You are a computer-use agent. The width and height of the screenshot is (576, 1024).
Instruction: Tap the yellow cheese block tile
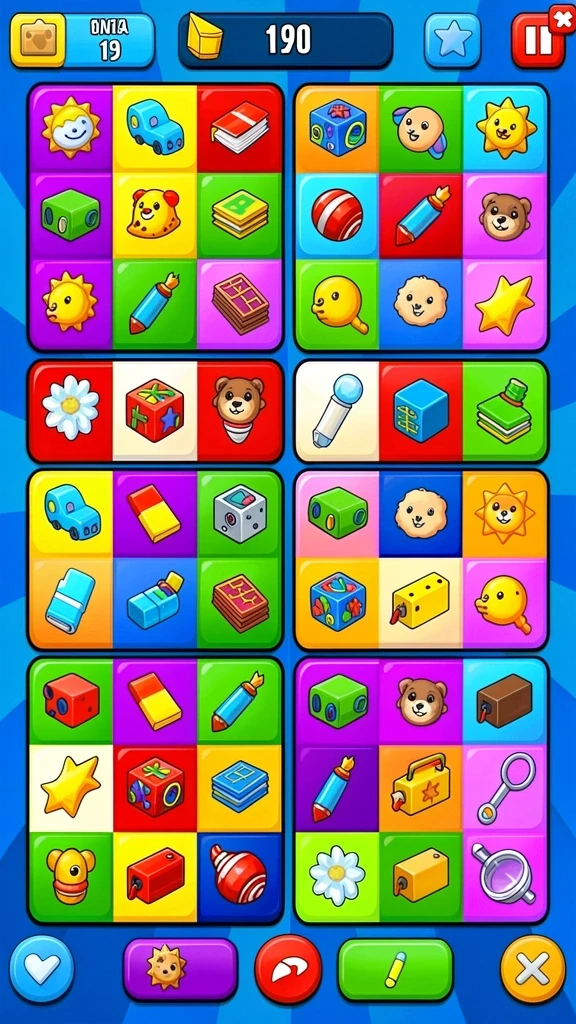coord(421,601)
